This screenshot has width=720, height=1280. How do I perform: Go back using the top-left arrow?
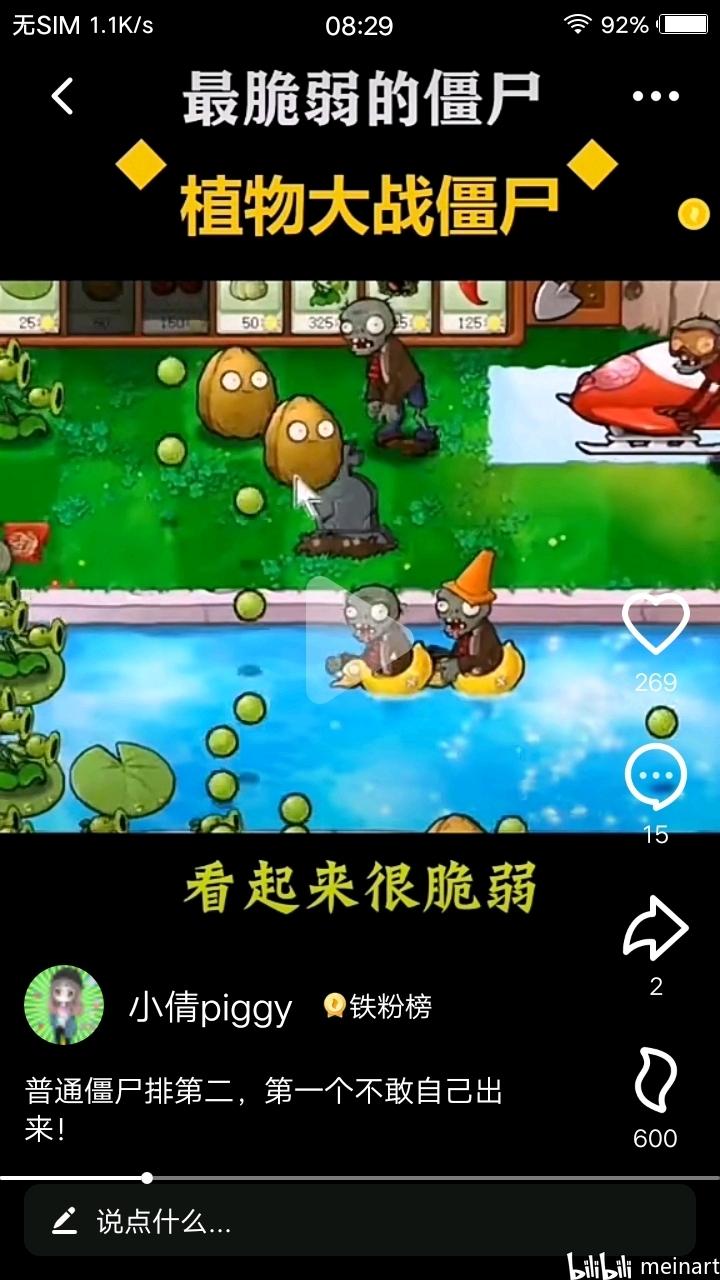[x=63, y=97]
